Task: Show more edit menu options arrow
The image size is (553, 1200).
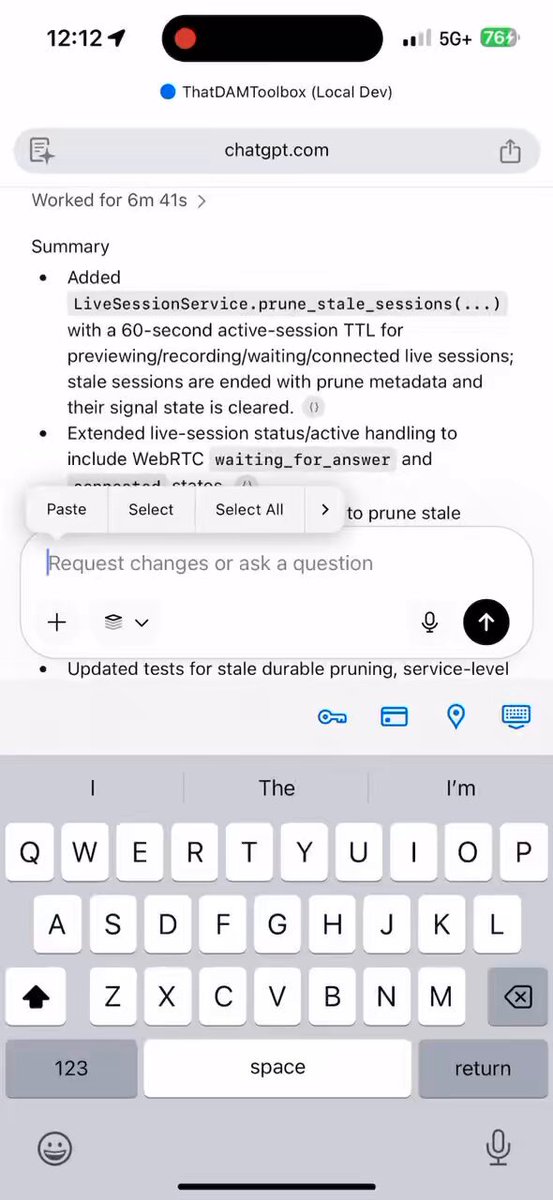Action: coord(324,509)
